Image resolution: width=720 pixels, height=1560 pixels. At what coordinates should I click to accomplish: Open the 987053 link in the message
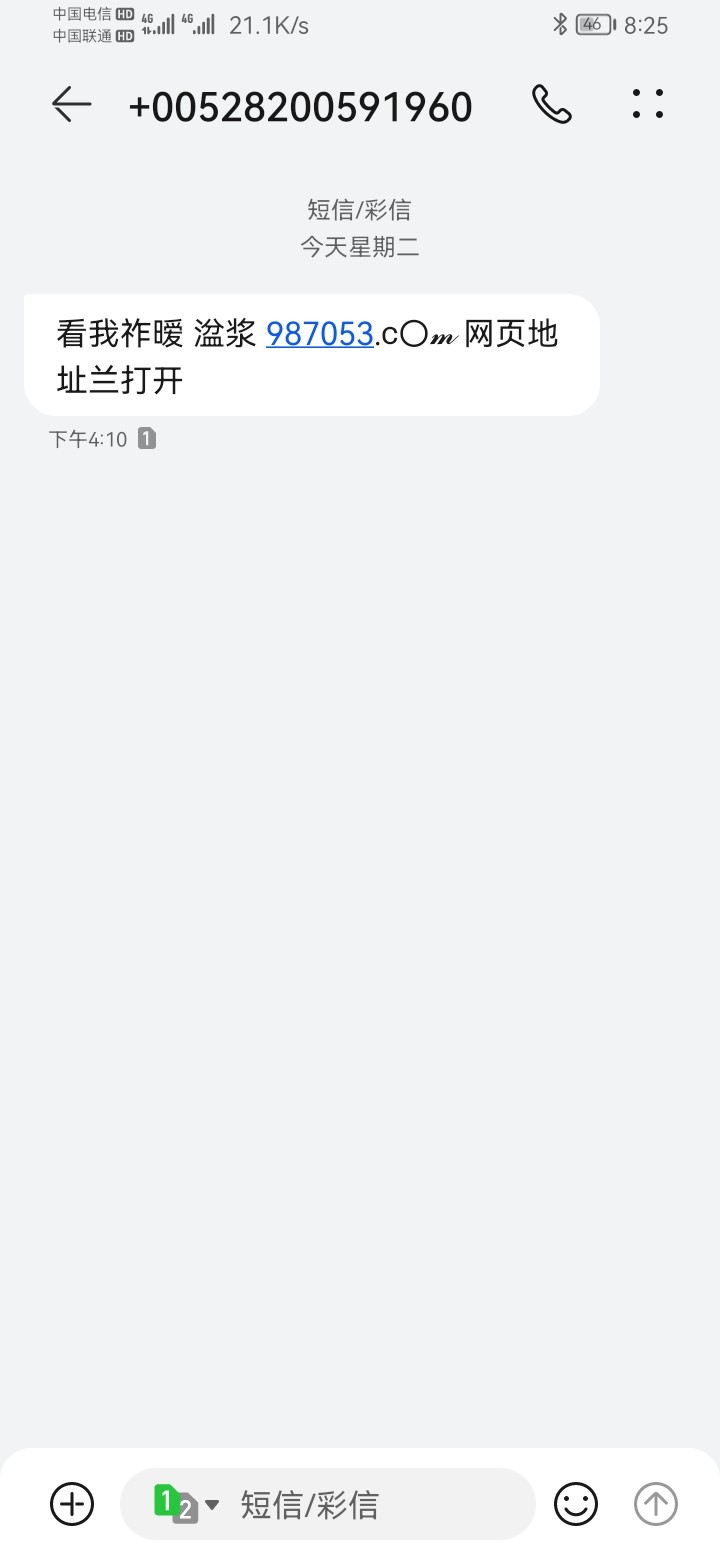[320, 334]
